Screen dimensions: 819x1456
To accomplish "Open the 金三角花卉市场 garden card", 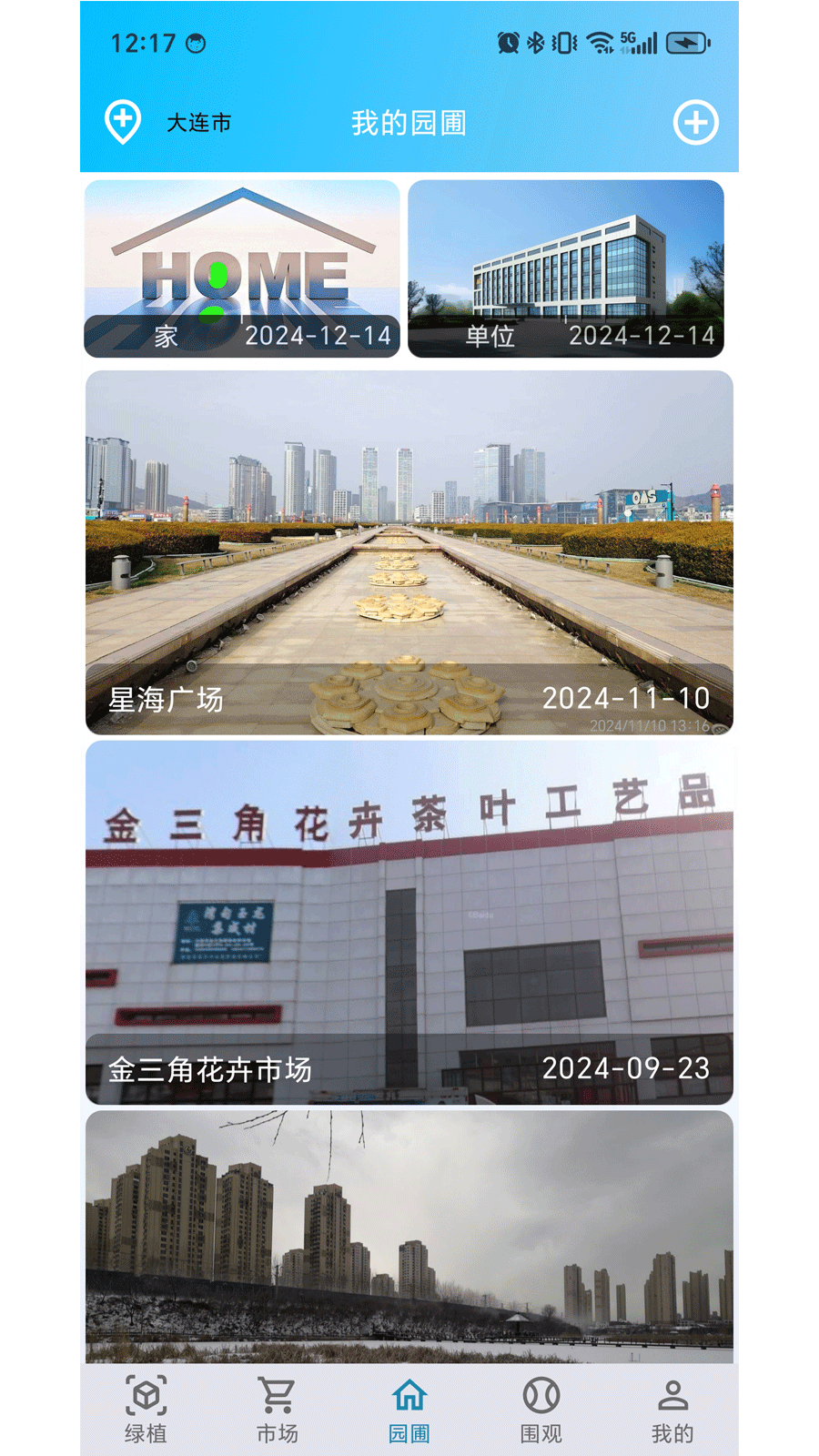I will (x=409, y=922).
